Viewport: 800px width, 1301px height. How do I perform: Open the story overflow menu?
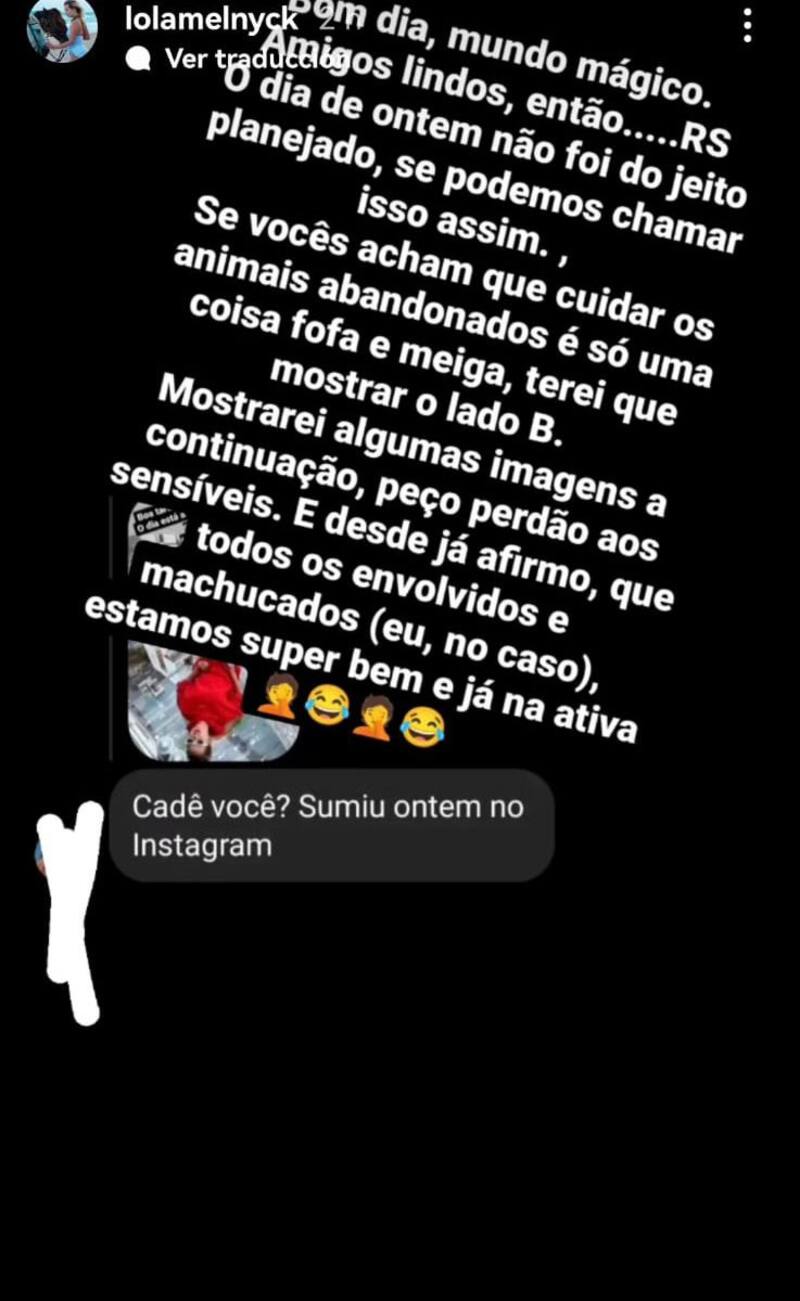(x=747, y=24)
